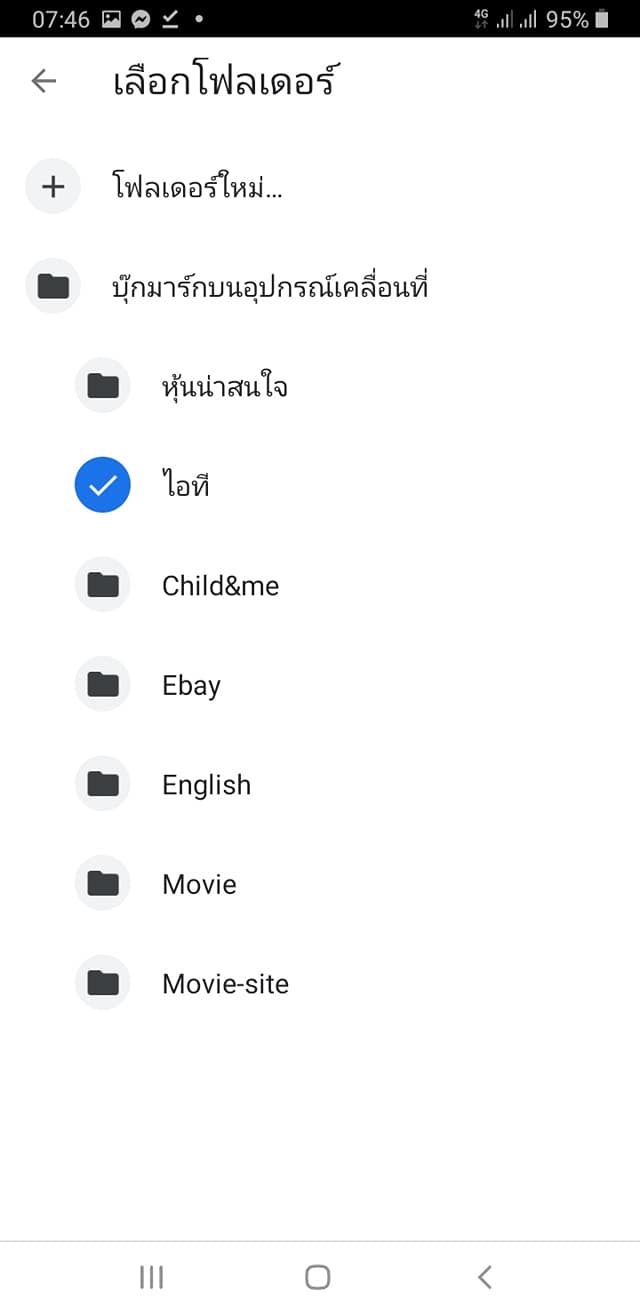Pick the Ebay folder
640x1315 pixels.
[191, 685]
